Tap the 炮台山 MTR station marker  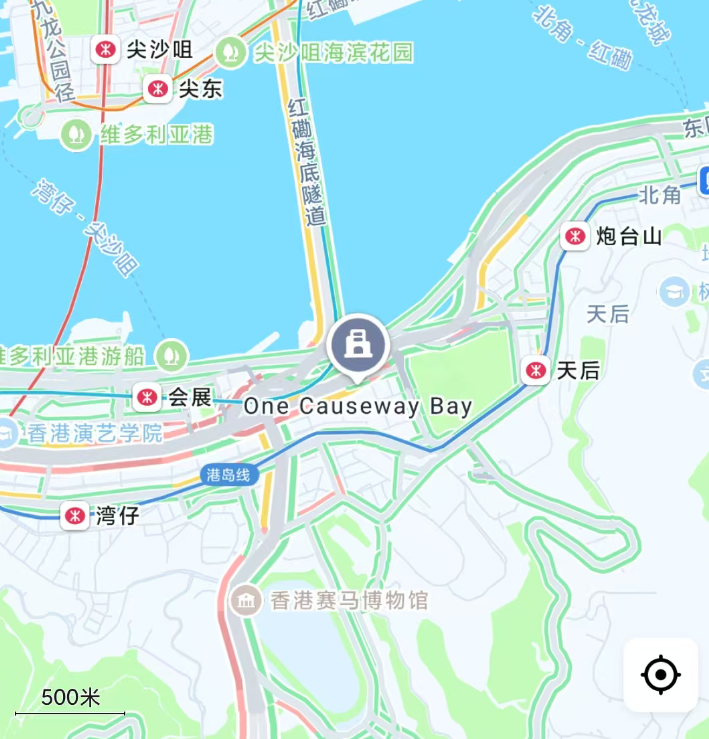pyautogui.click(x=576, y=236)
